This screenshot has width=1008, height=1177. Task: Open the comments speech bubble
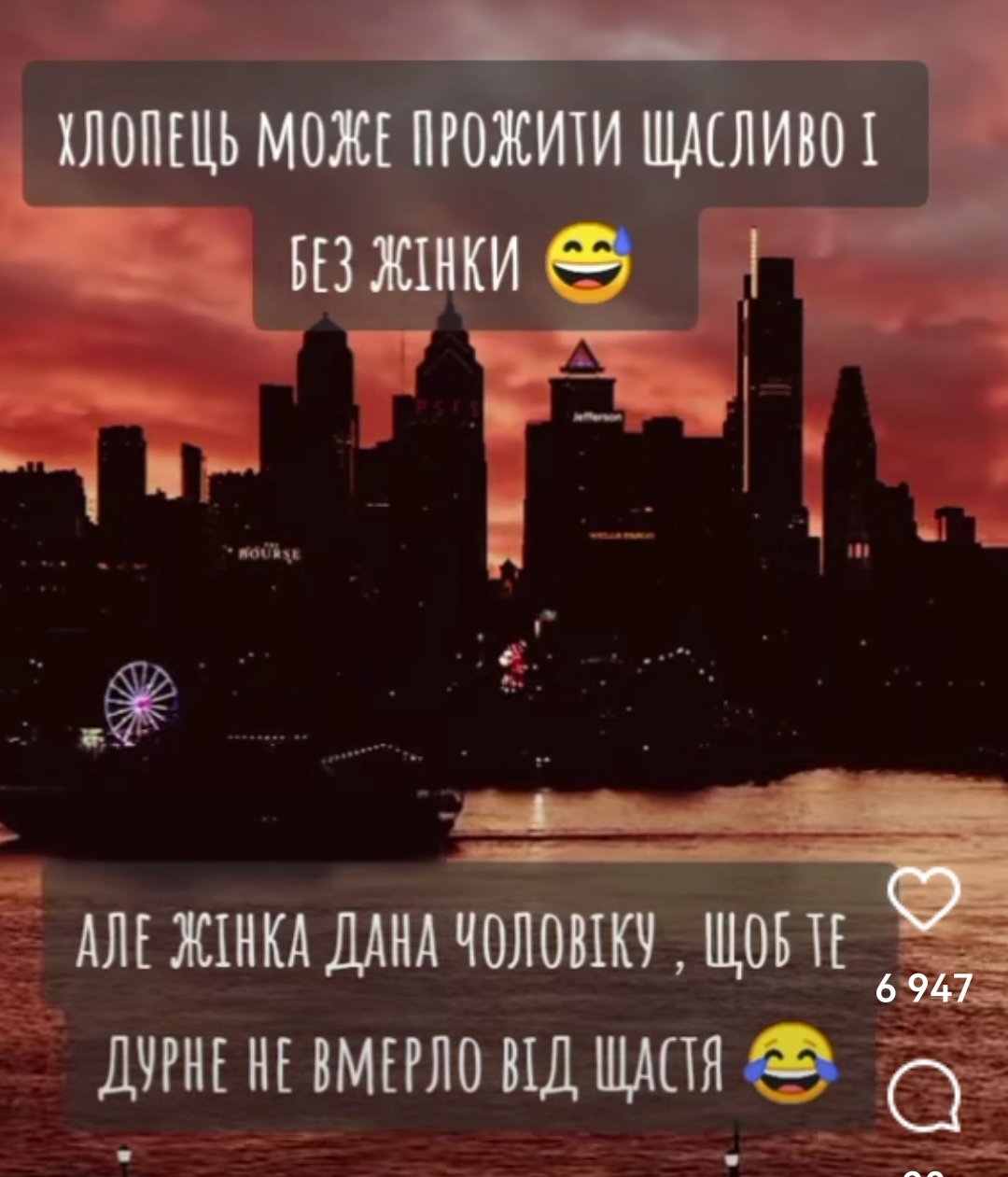pyautogui.click(x=923, y=1099)
